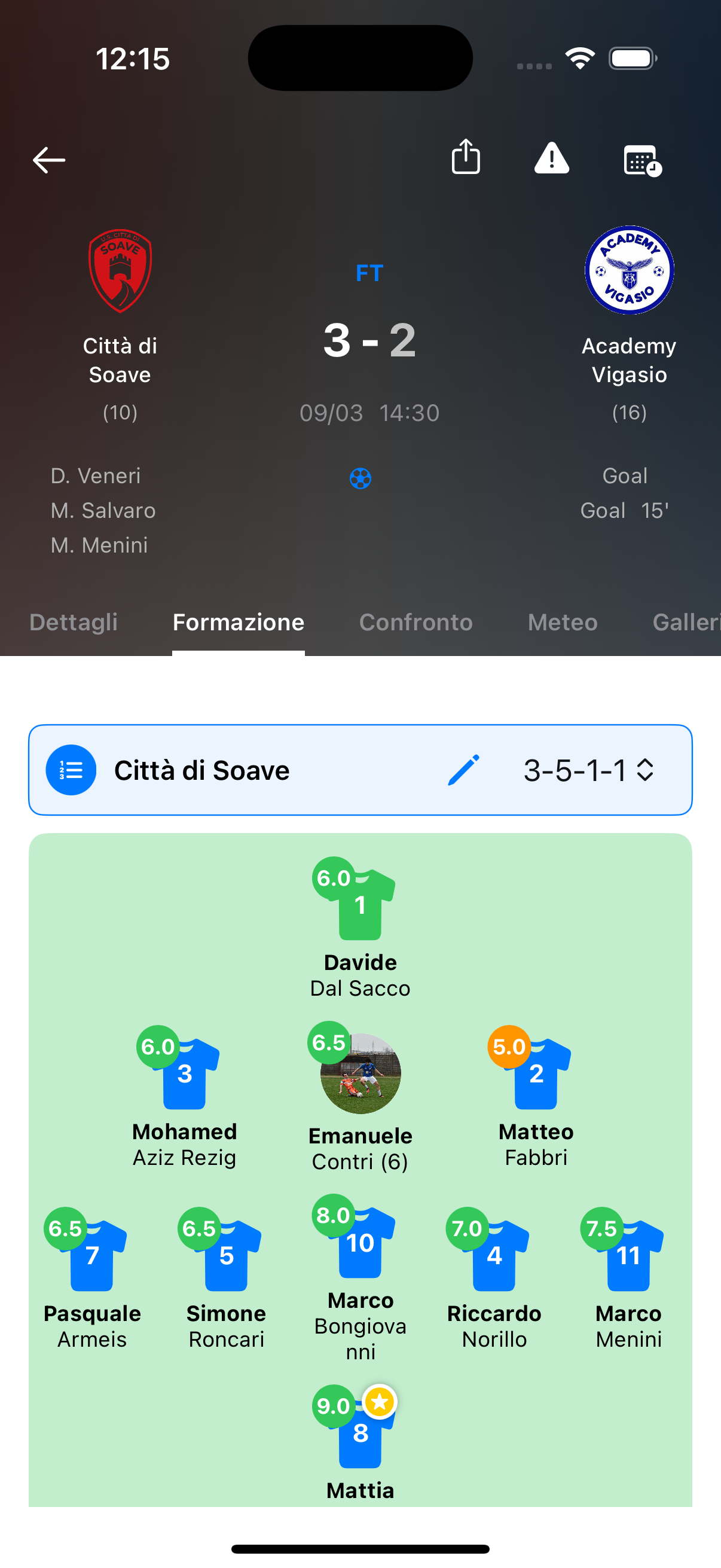The image size is (721, 1568).
Task: View Mohamed Aziz Rezig's profile
Action: tap(184, 1075)
